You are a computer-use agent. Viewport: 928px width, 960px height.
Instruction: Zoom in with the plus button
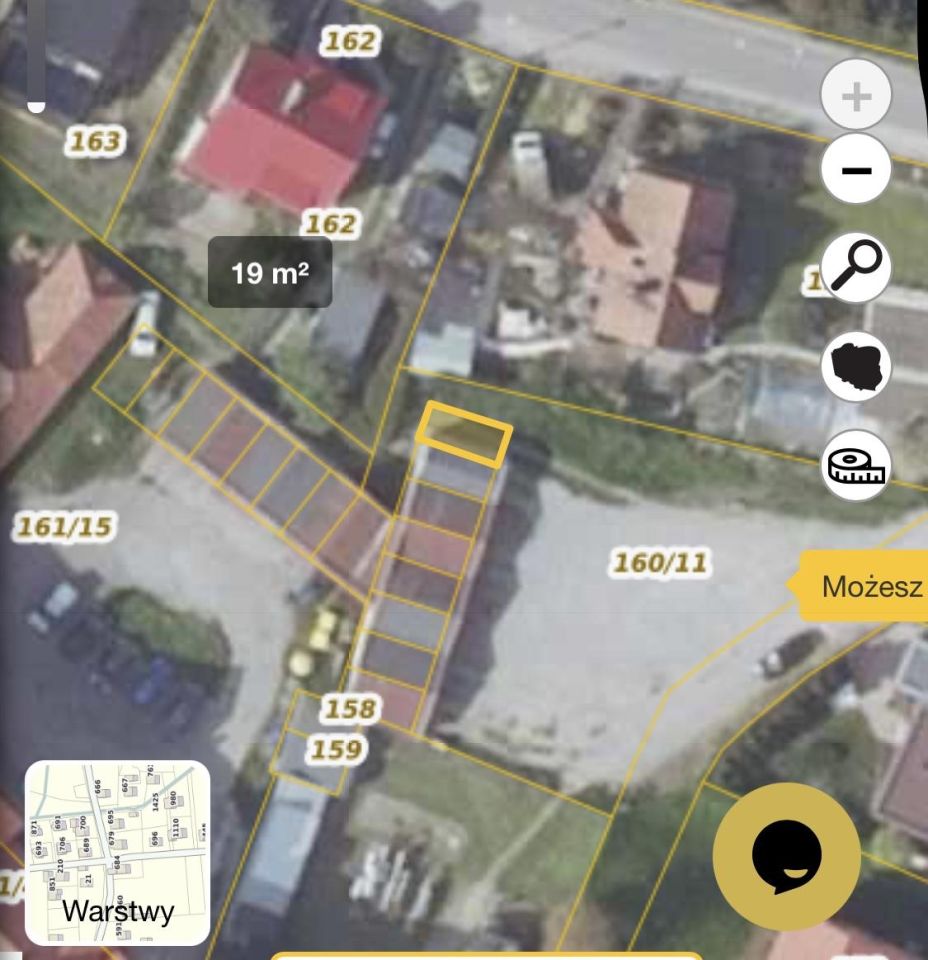(856, 97)
